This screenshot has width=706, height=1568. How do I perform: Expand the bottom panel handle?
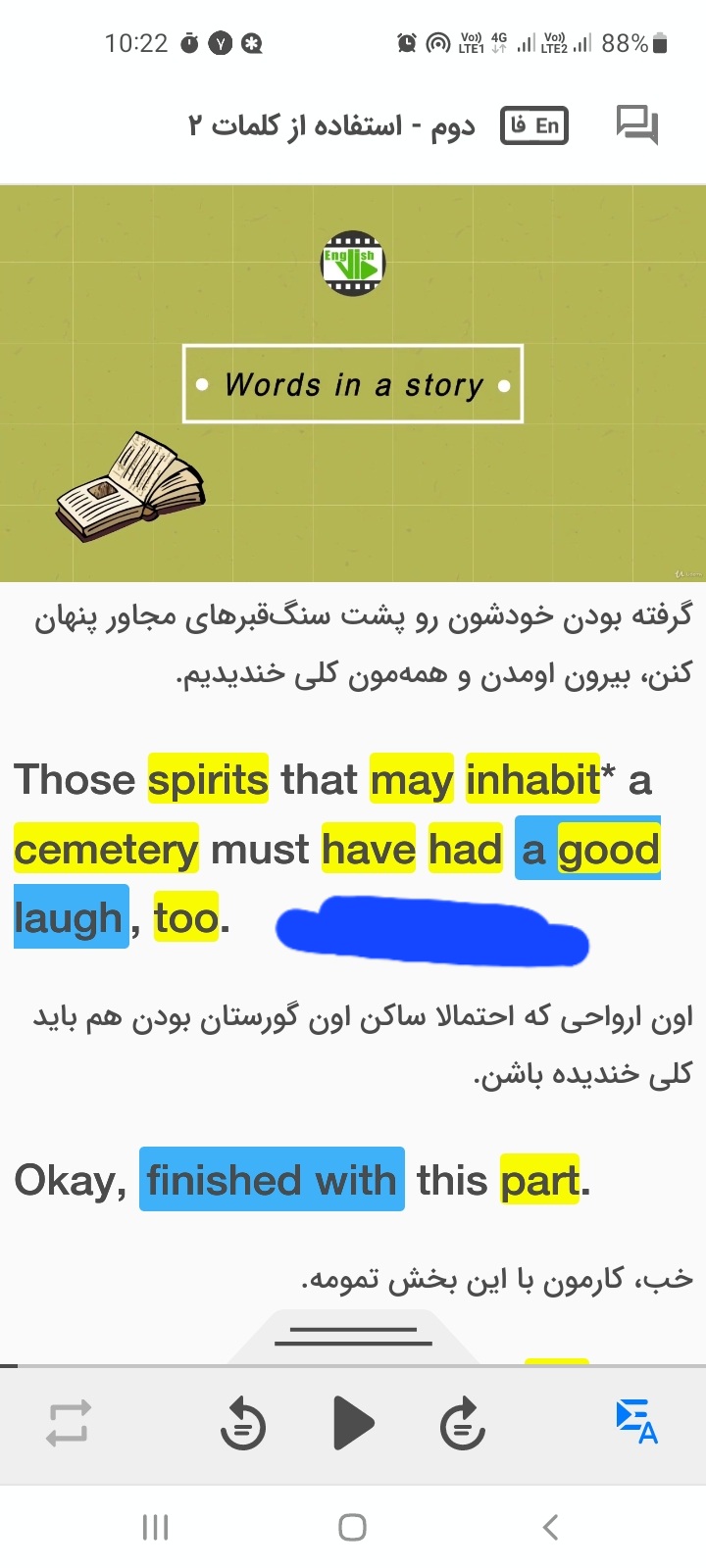(x=353, y=1336)
